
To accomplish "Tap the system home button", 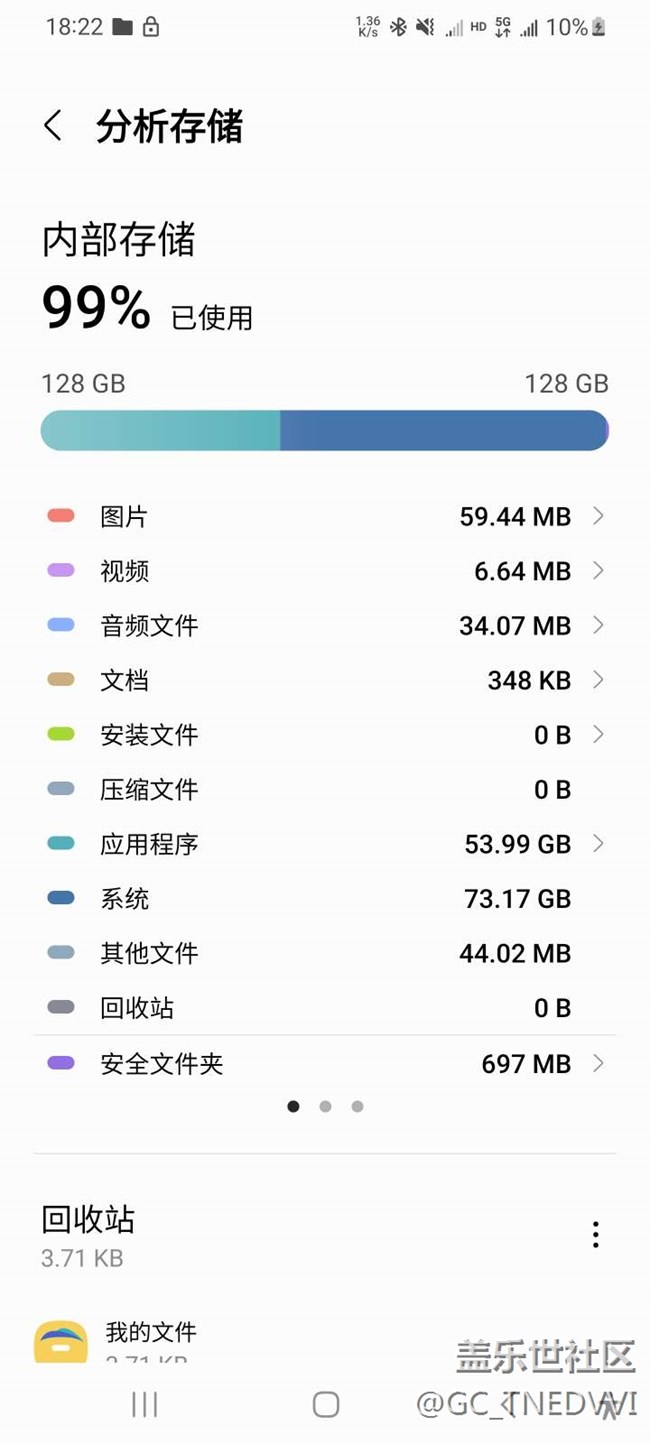I will pyautogui.click(x=325, y=1404).
